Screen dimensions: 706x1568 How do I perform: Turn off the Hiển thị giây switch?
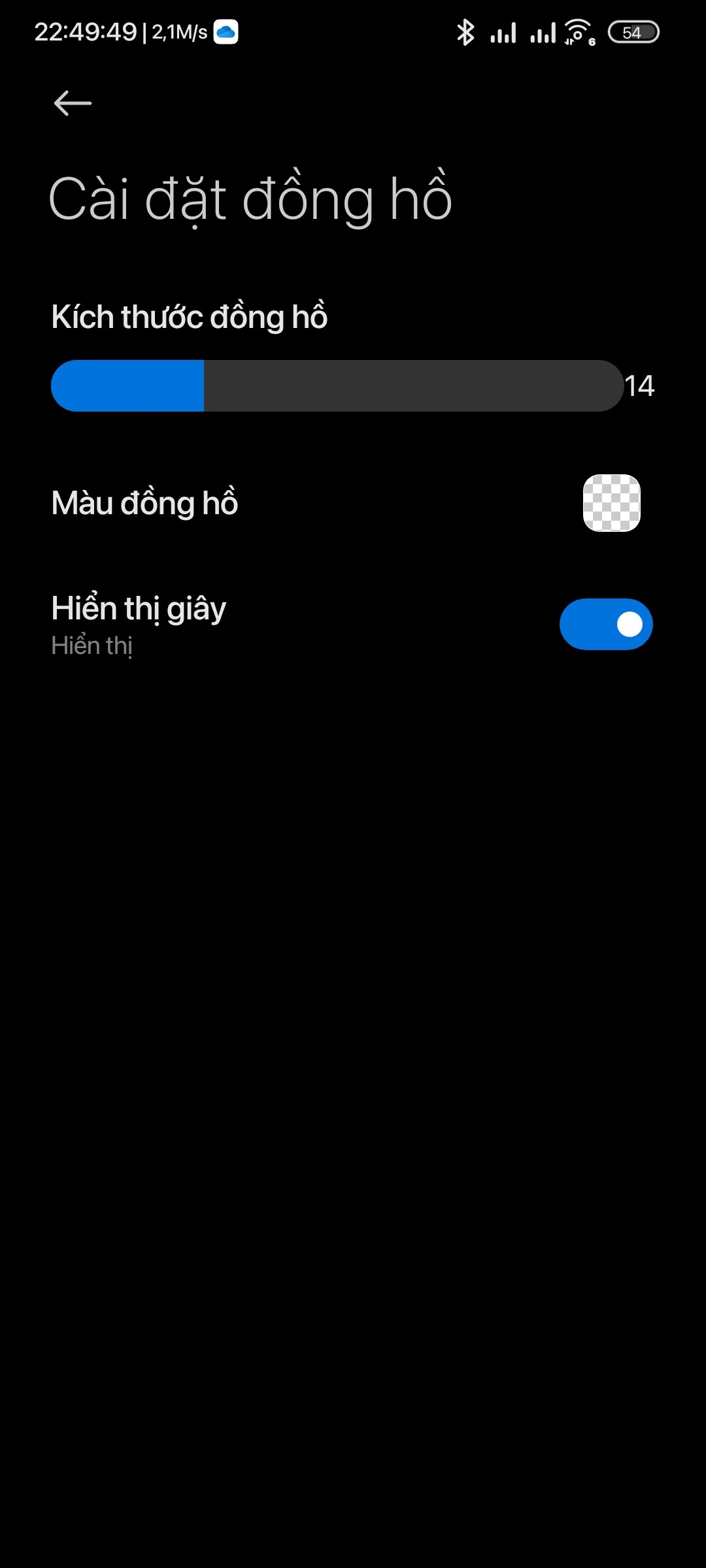pos(606,624)
